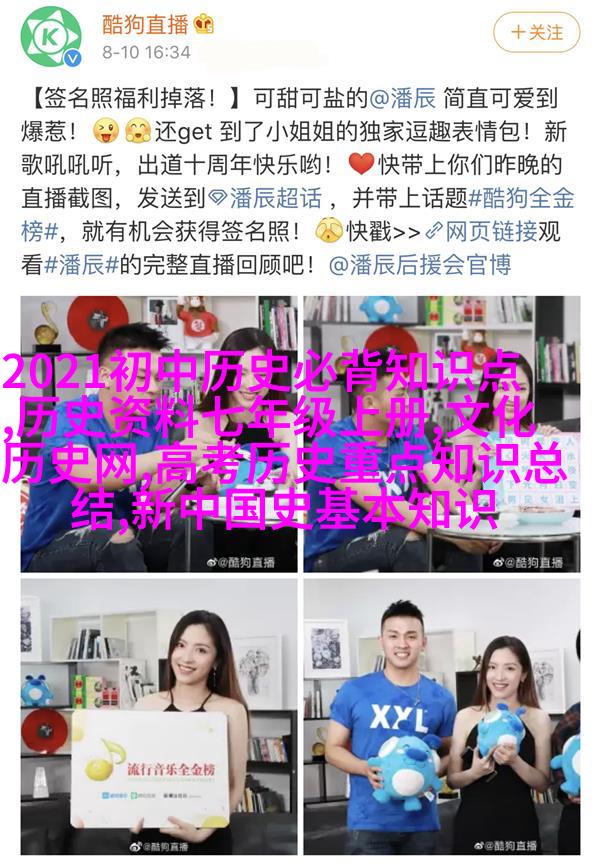Image resolution: width=600 pixels, height=868 pixels.
Task: Open the 酷狗直播 profile avatar
Action: coord(50,36)
